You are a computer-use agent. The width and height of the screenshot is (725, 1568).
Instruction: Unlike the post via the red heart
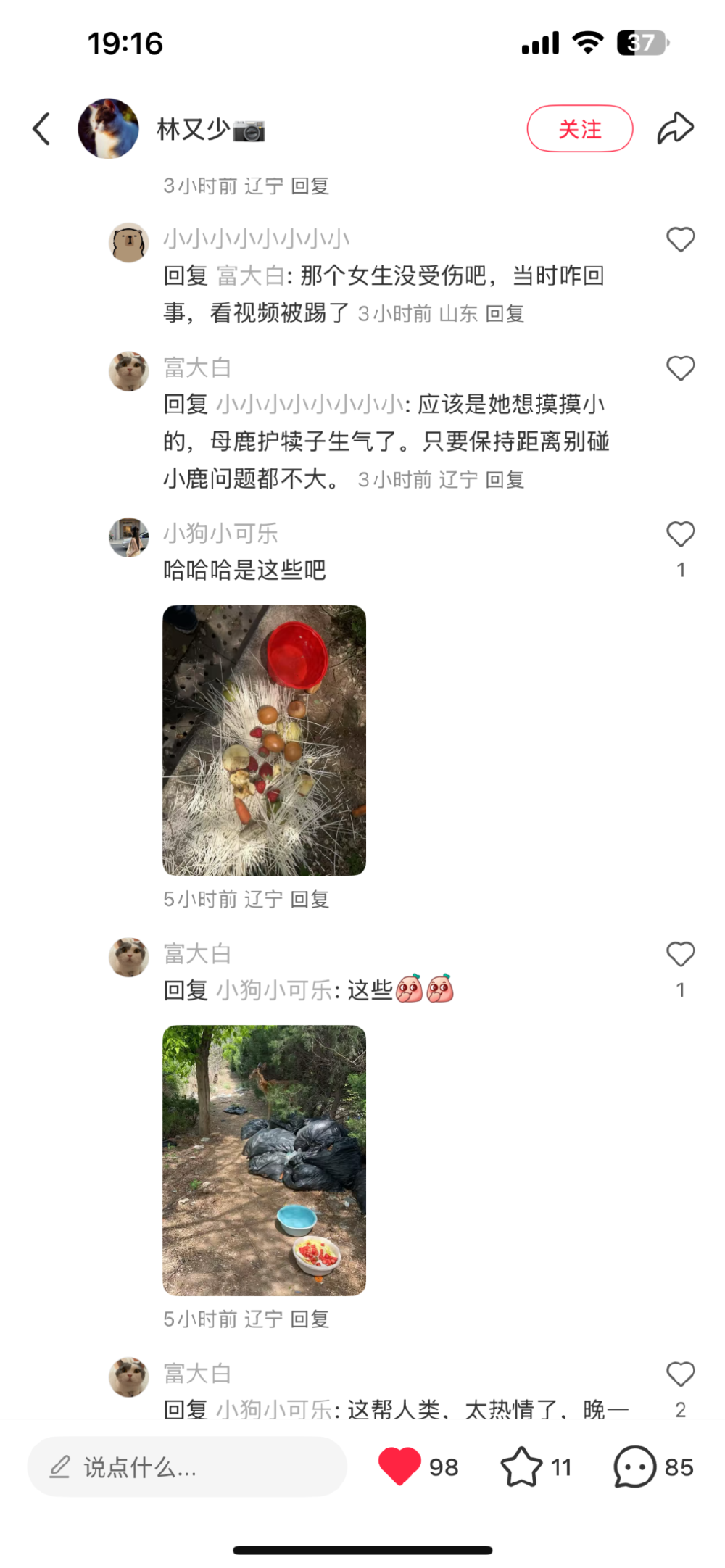(x=399, y=1466)
